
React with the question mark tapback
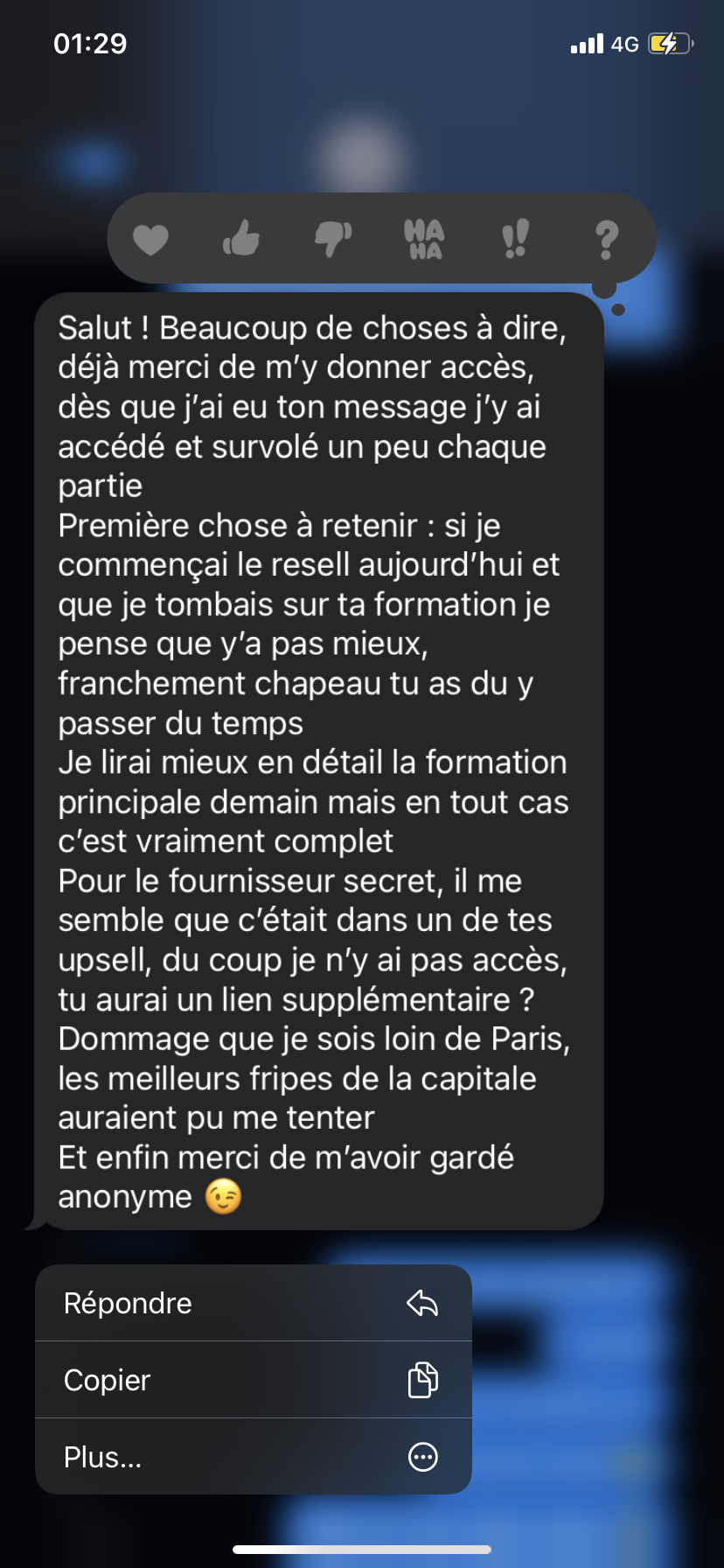click(606, 239)
